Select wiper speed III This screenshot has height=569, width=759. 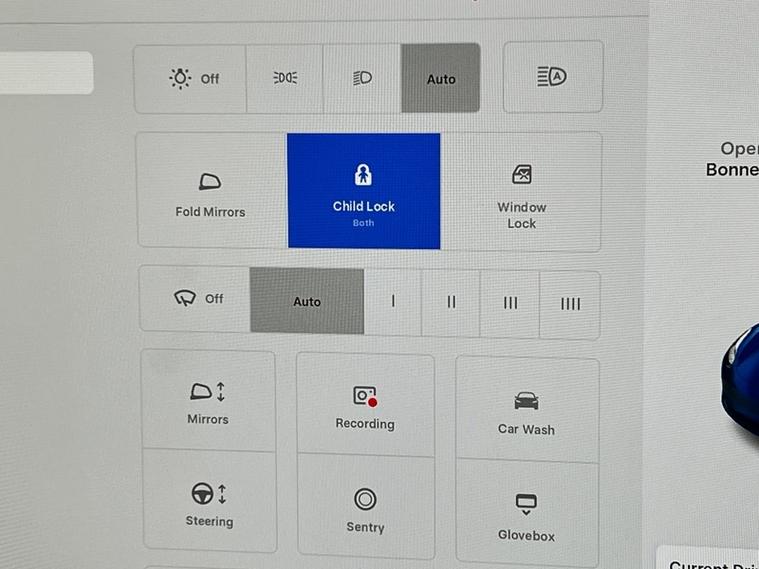click(510, 303)
